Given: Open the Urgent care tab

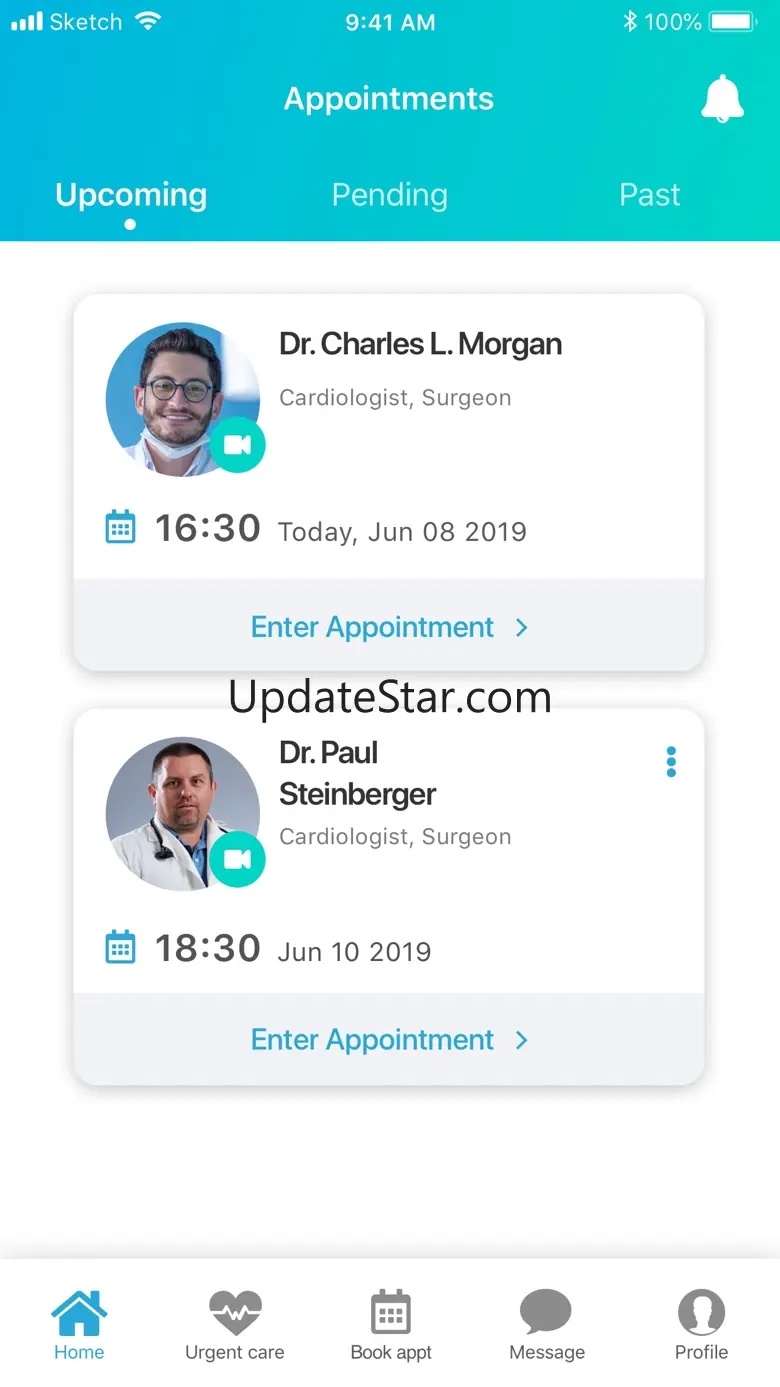Looking at the screenshot, I should (235, 1325).
